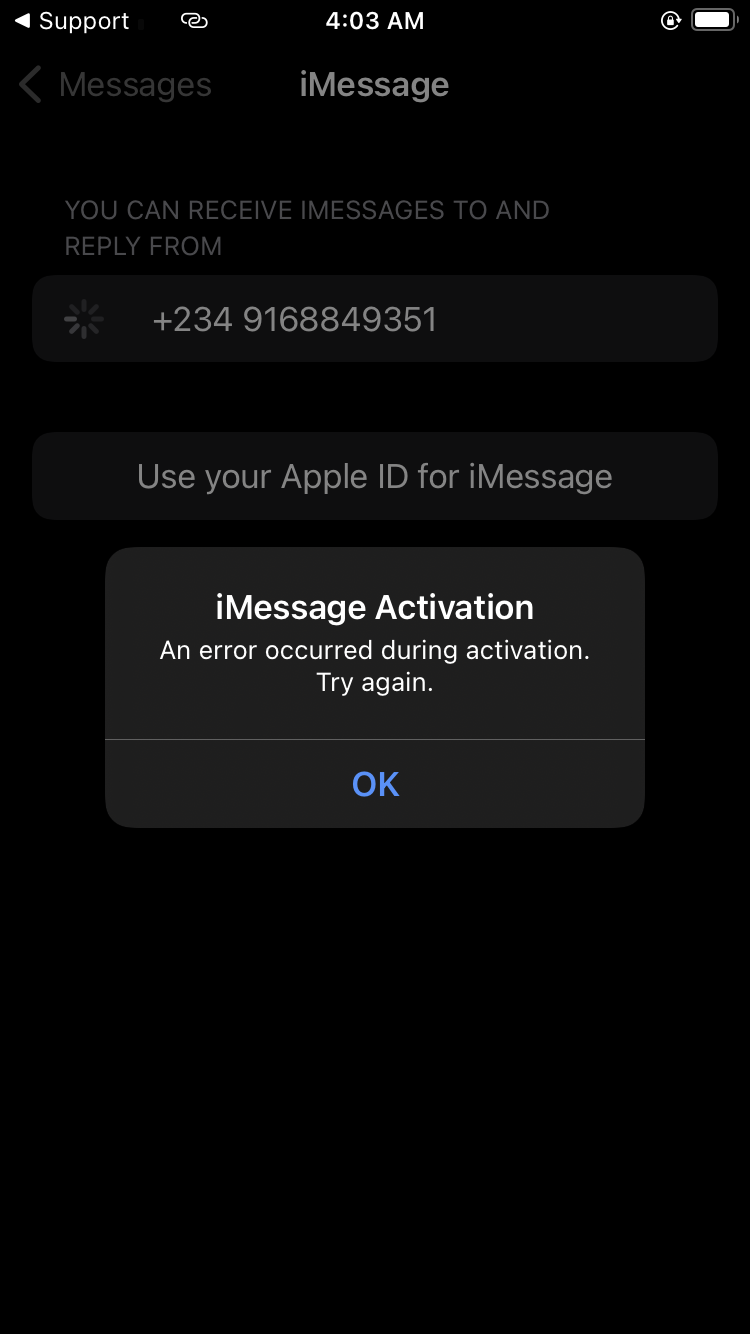Tap "Use your Apple ID for iMessage"
Screen dimensions: 750x1334
(x=374, y=476)
